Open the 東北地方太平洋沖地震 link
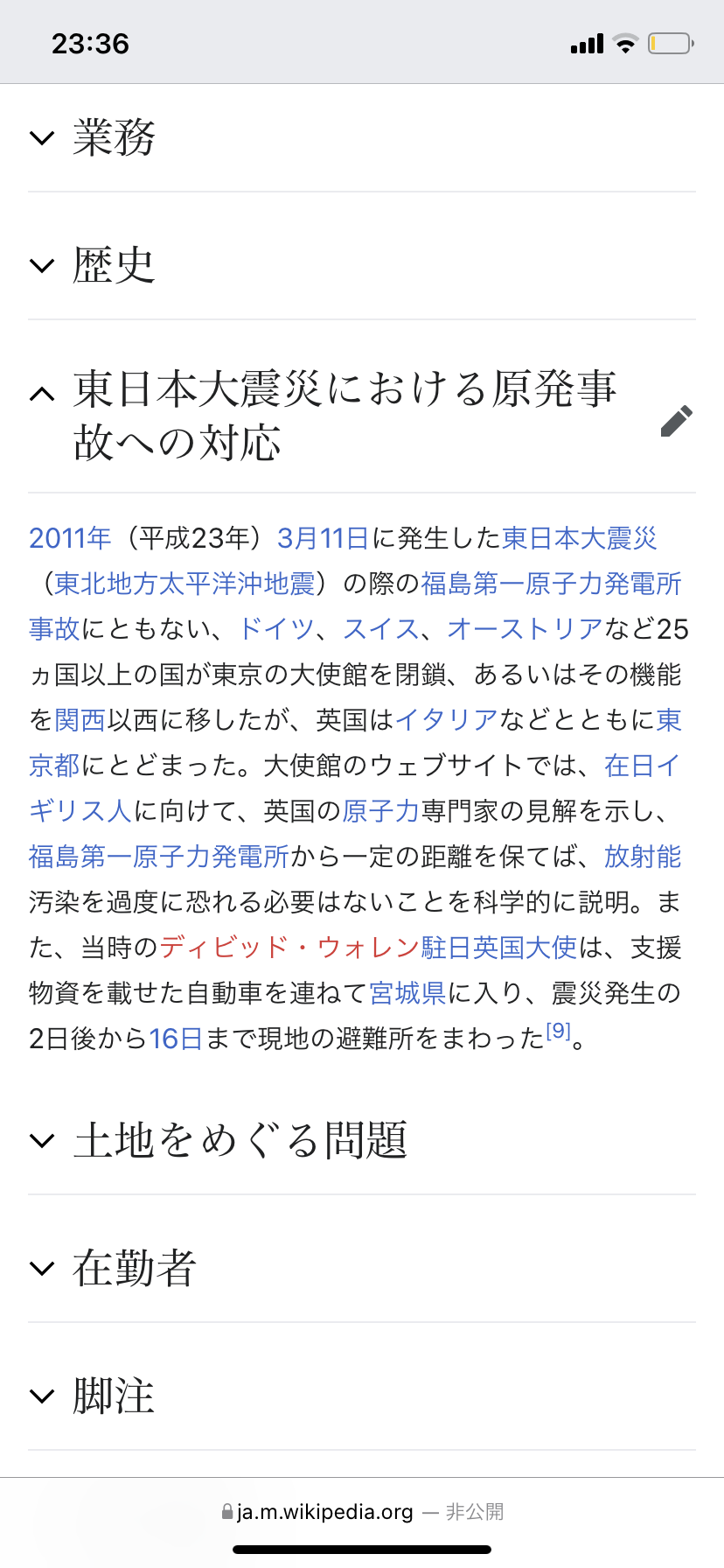724x1568 pixels. (x=184, y=584)
